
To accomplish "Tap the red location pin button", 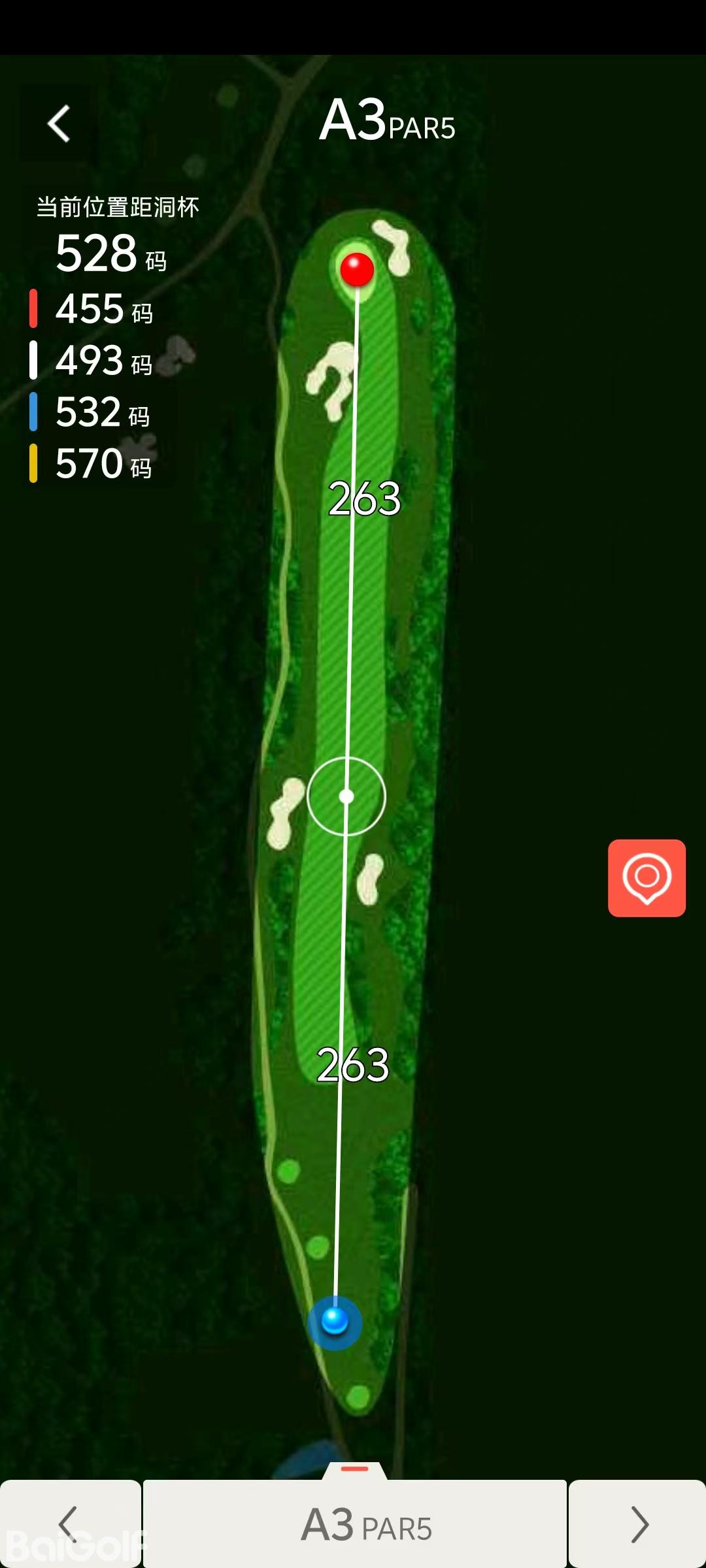I will tap(647, 877).
